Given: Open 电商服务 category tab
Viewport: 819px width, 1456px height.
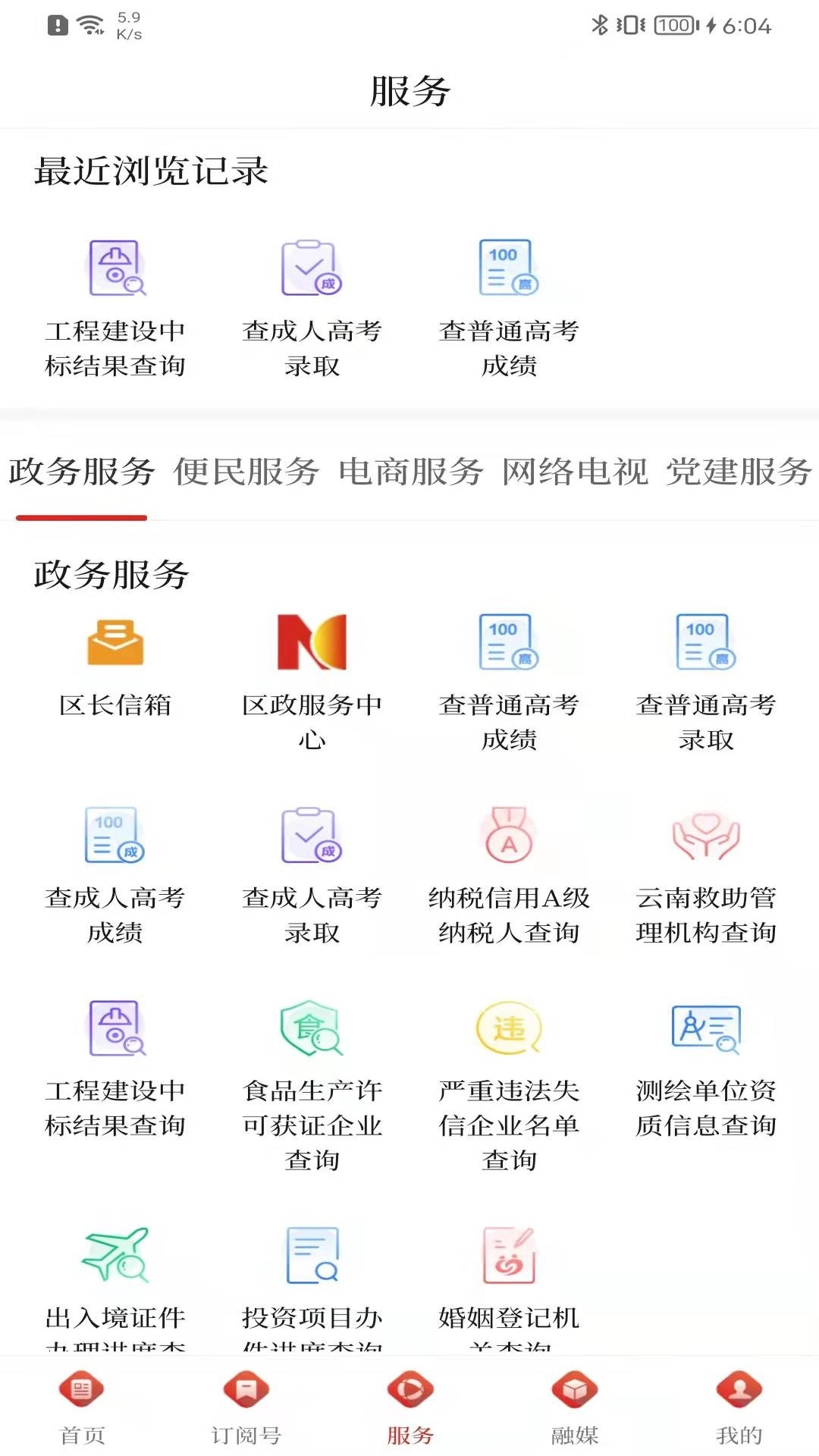Looking at the screenshot, I should click(412, 472).
